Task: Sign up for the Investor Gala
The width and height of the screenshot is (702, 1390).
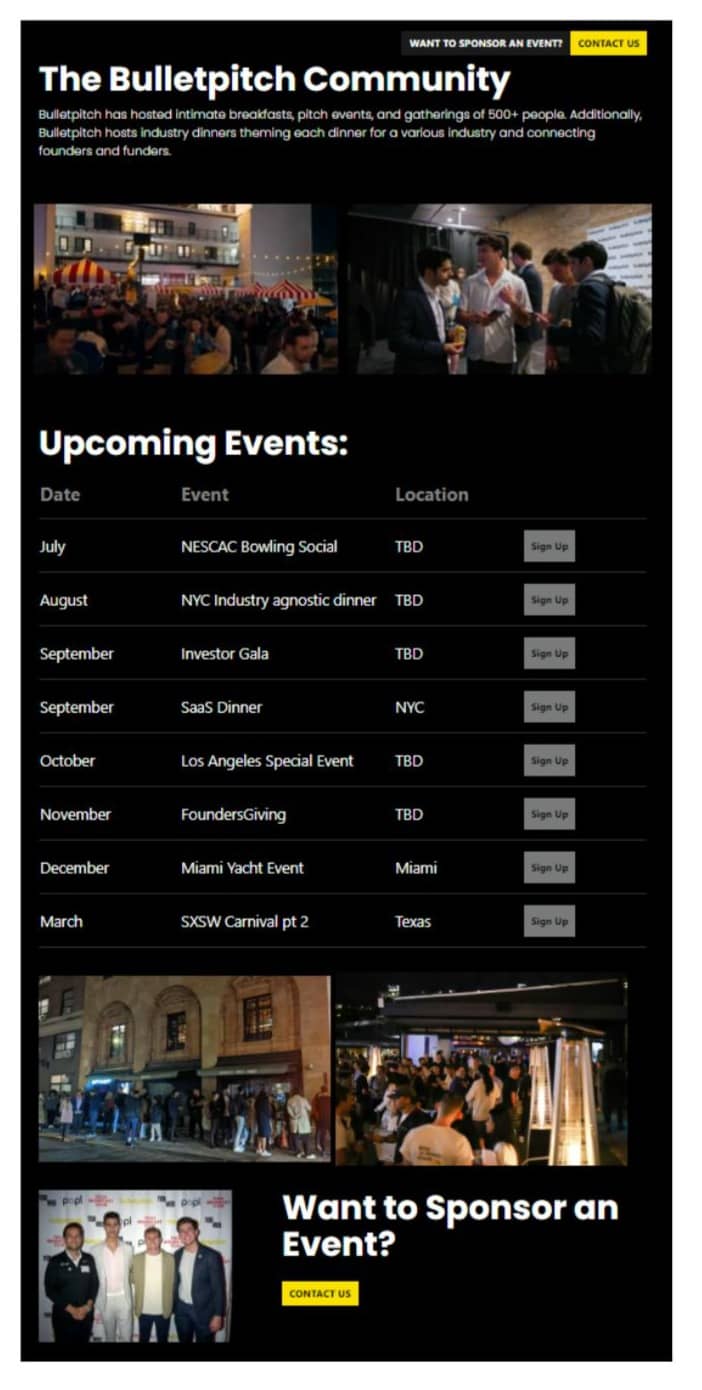Action: point(549,653)
